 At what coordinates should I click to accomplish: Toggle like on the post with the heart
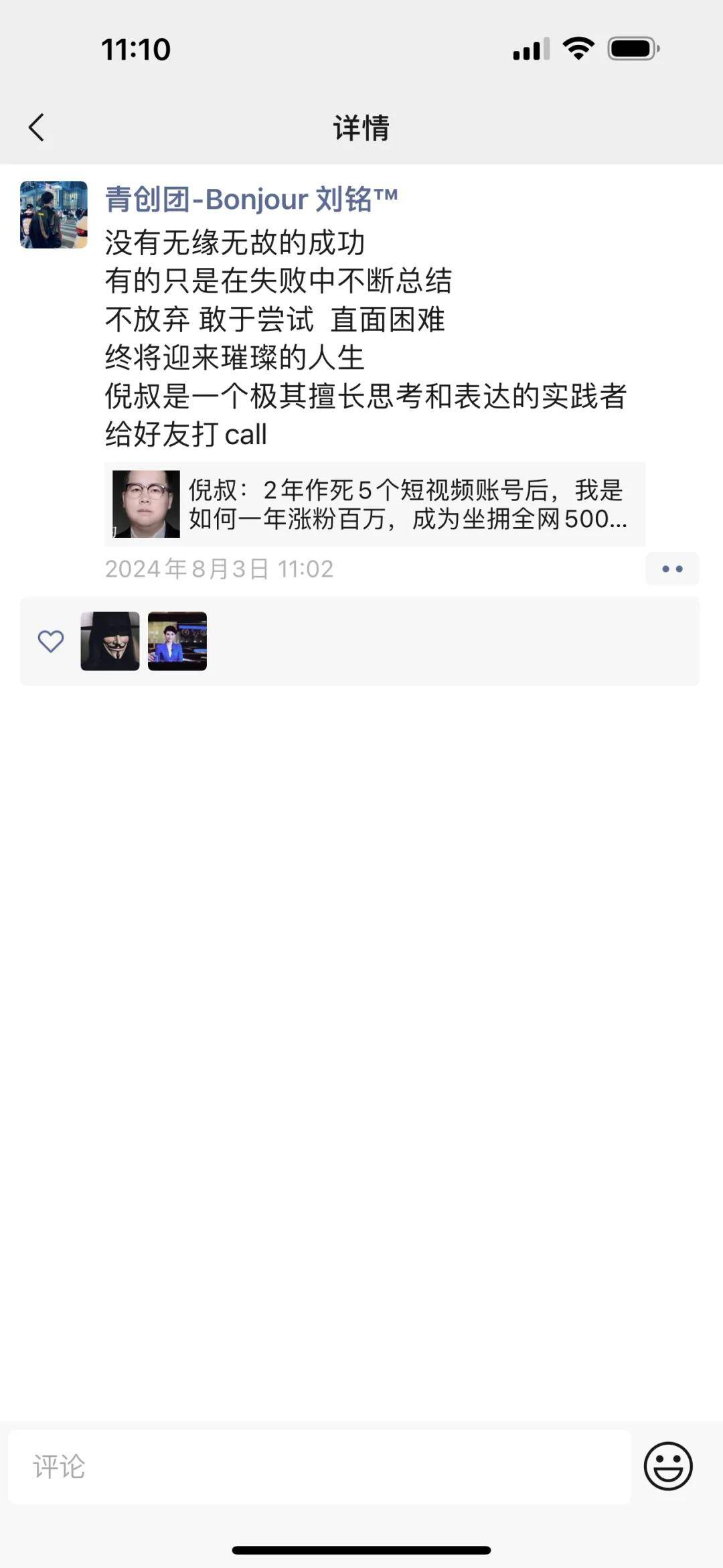pos(51,641)
